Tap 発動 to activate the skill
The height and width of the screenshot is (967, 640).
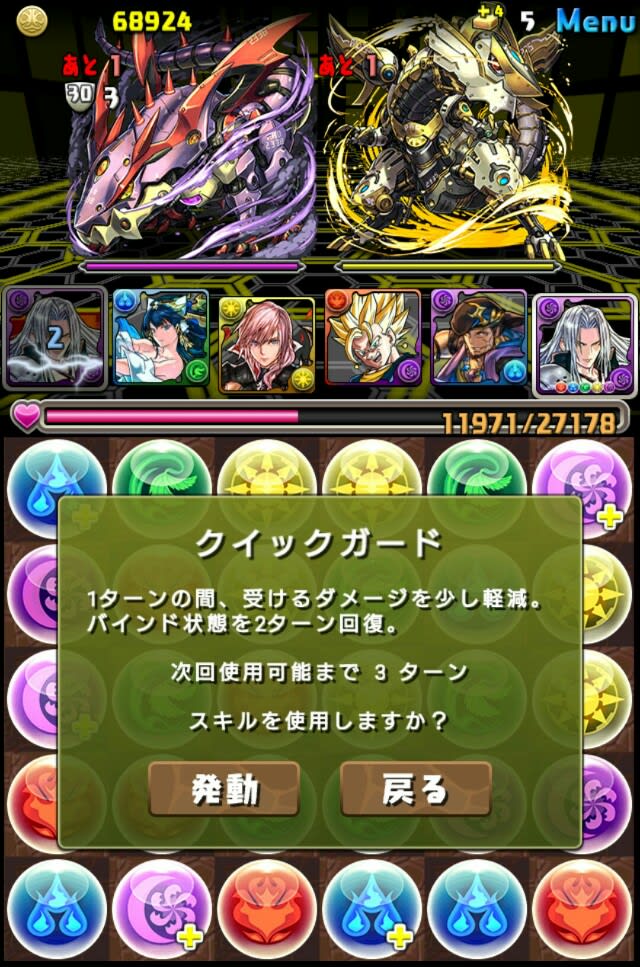[224, 788]
